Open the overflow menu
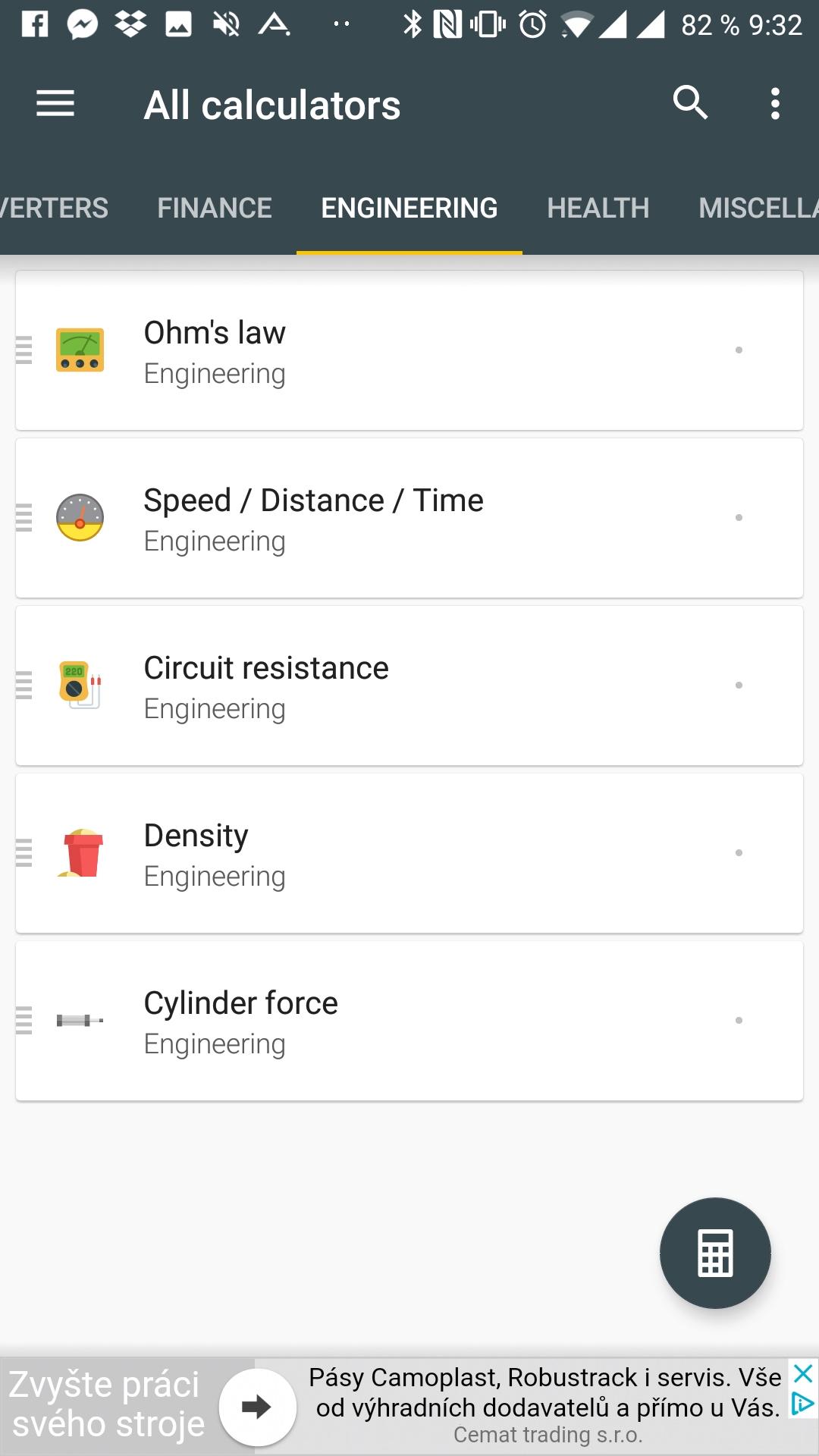The height and width of the screenshot is (1456, 819). [775, 103]
